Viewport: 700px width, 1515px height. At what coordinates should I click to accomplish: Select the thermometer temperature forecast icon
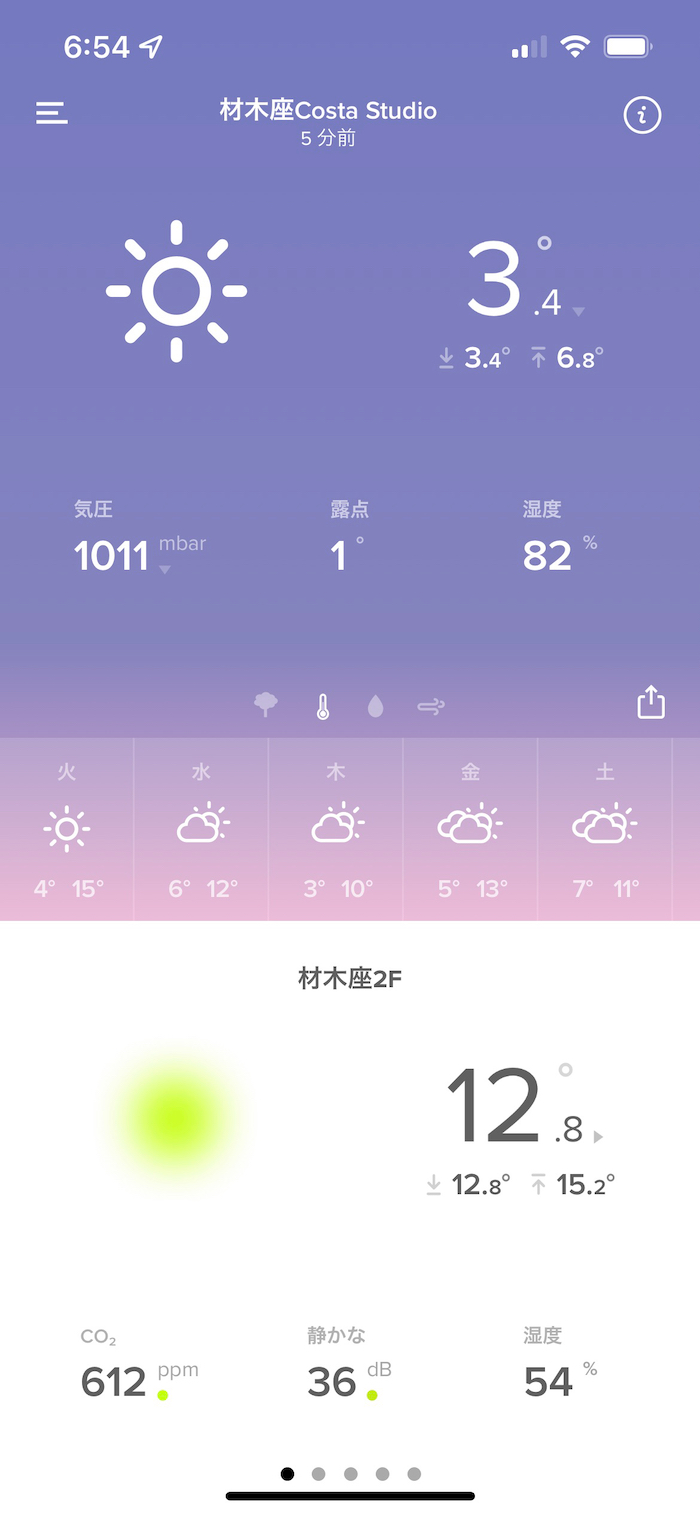[x=322, y=707]
